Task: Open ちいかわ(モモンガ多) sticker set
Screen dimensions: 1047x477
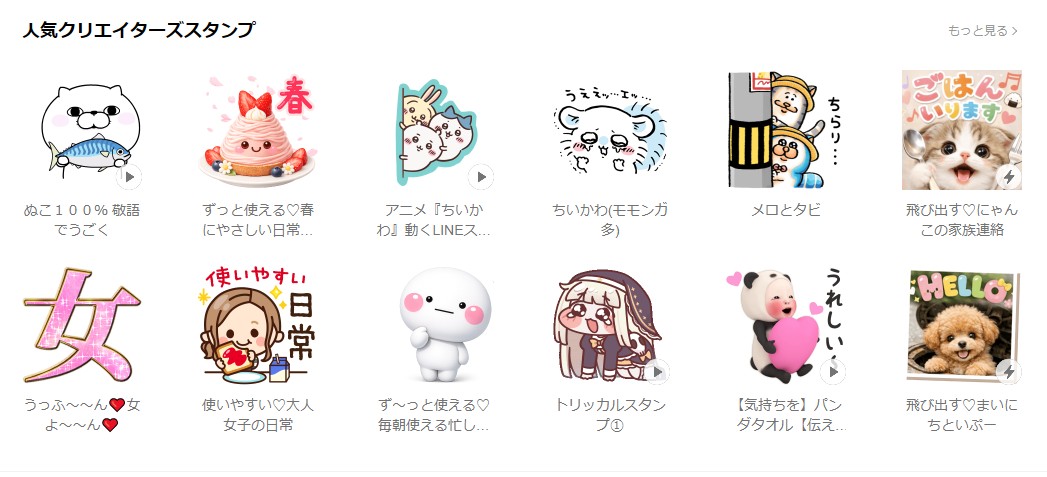Action: click(610, 130)
